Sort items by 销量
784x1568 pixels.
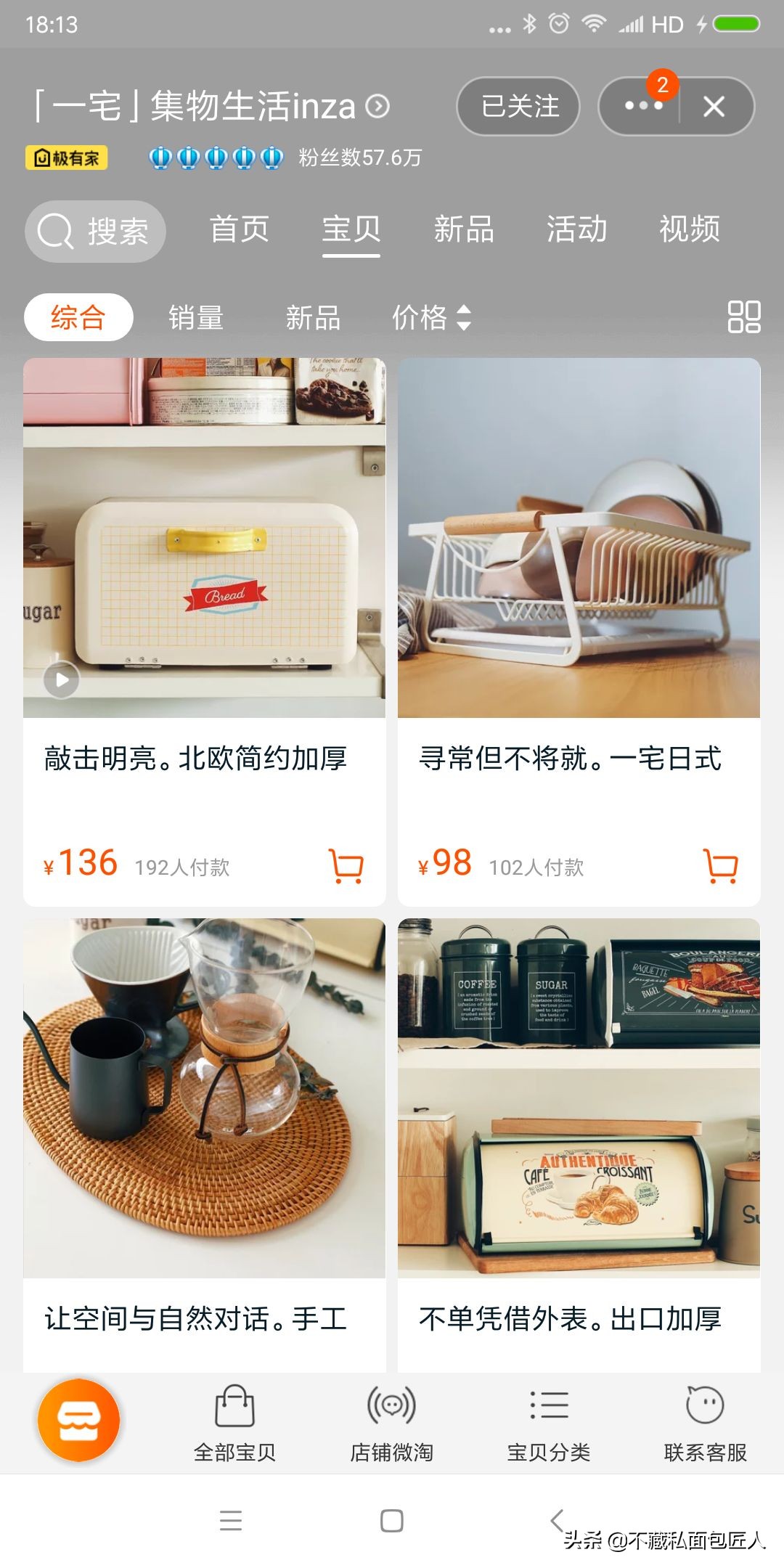[195, 318]
